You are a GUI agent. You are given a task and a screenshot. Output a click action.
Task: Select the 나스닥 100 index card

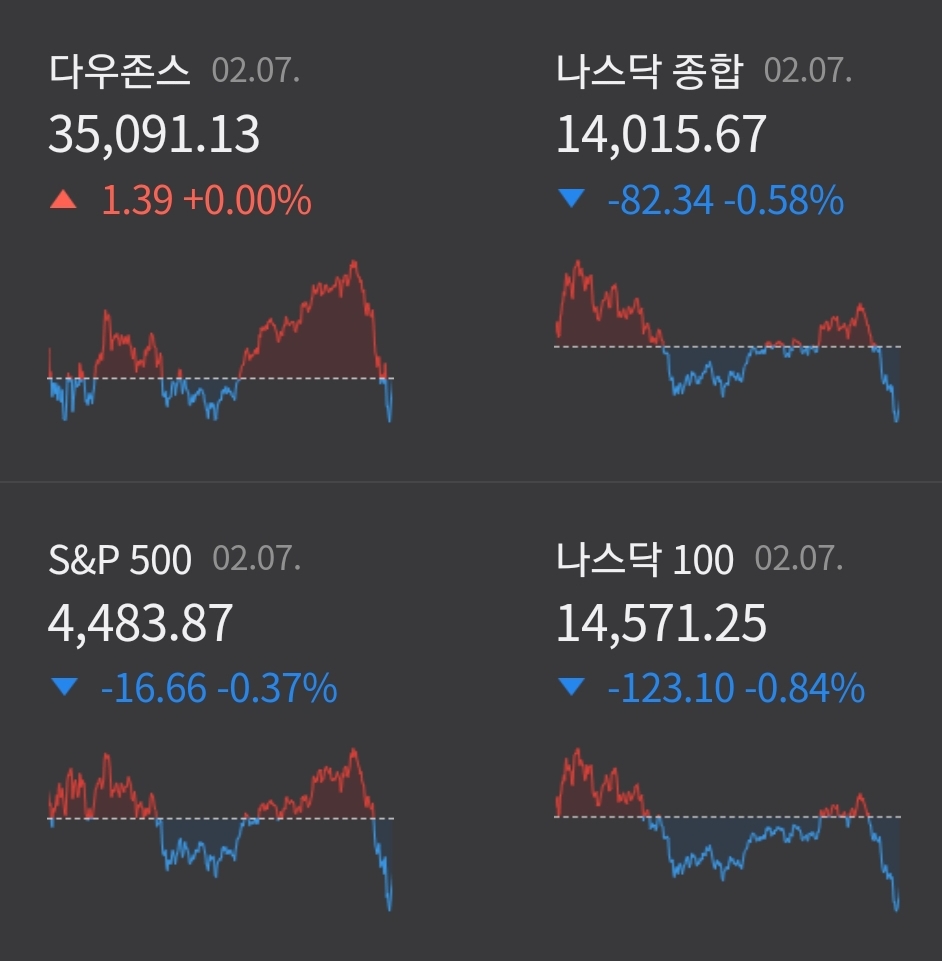pos(707,721)
